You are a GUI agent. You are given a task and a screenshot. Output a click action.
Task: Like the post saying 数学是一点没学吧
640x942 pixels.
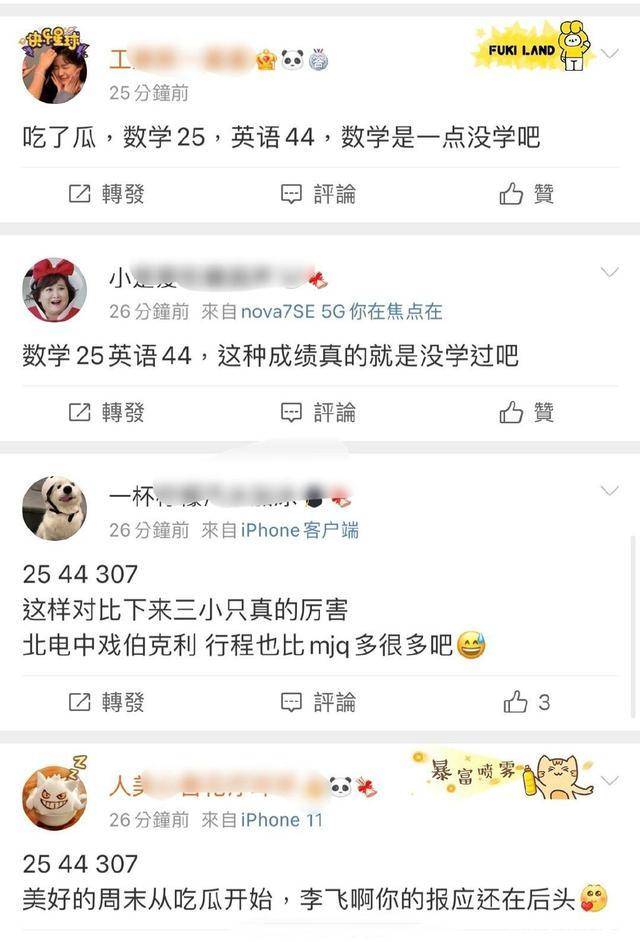coord(527,194)
